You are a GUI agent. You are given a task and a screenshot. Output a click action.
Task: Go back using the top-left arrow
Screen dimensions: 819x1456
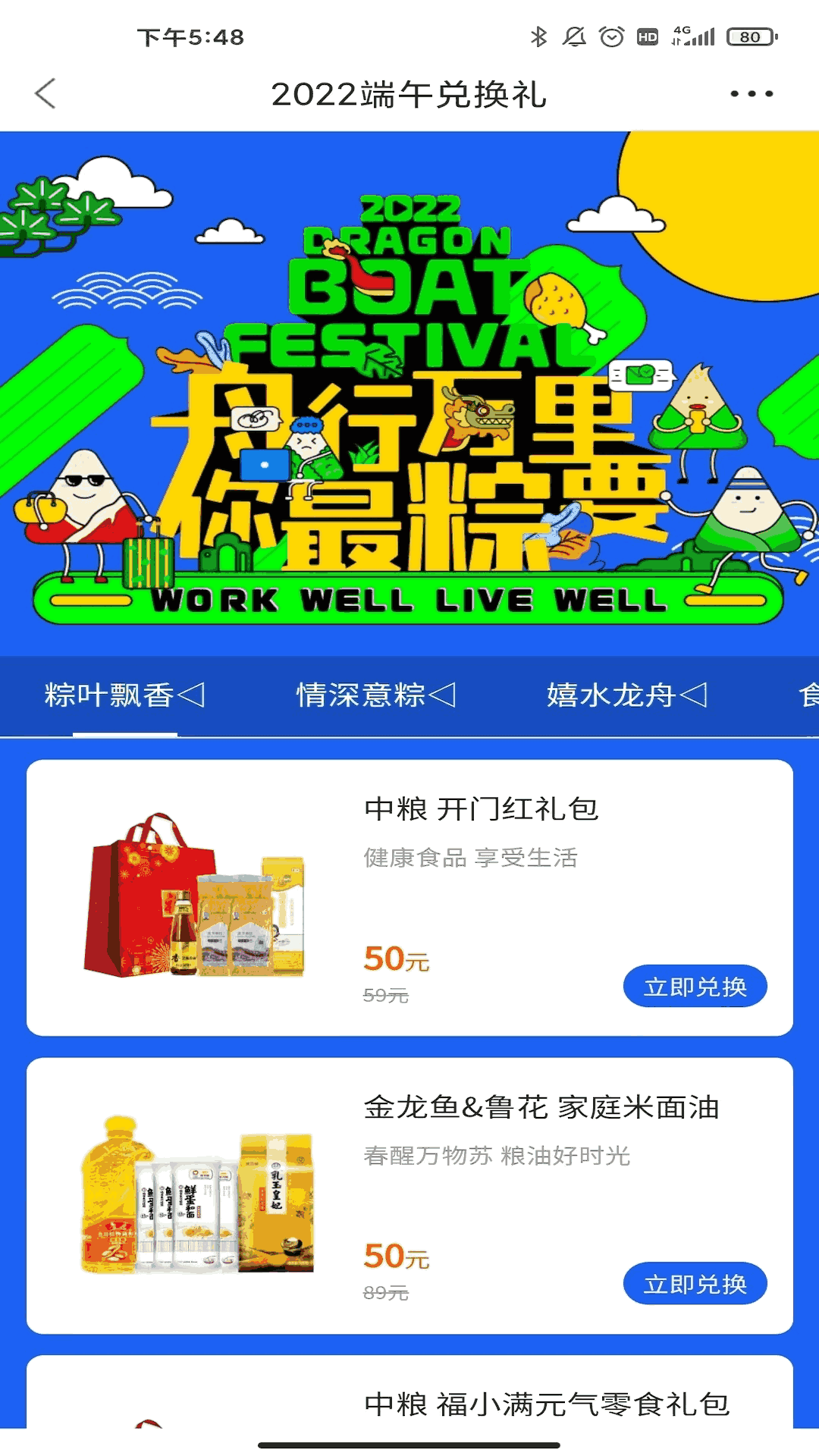point(45,94)
